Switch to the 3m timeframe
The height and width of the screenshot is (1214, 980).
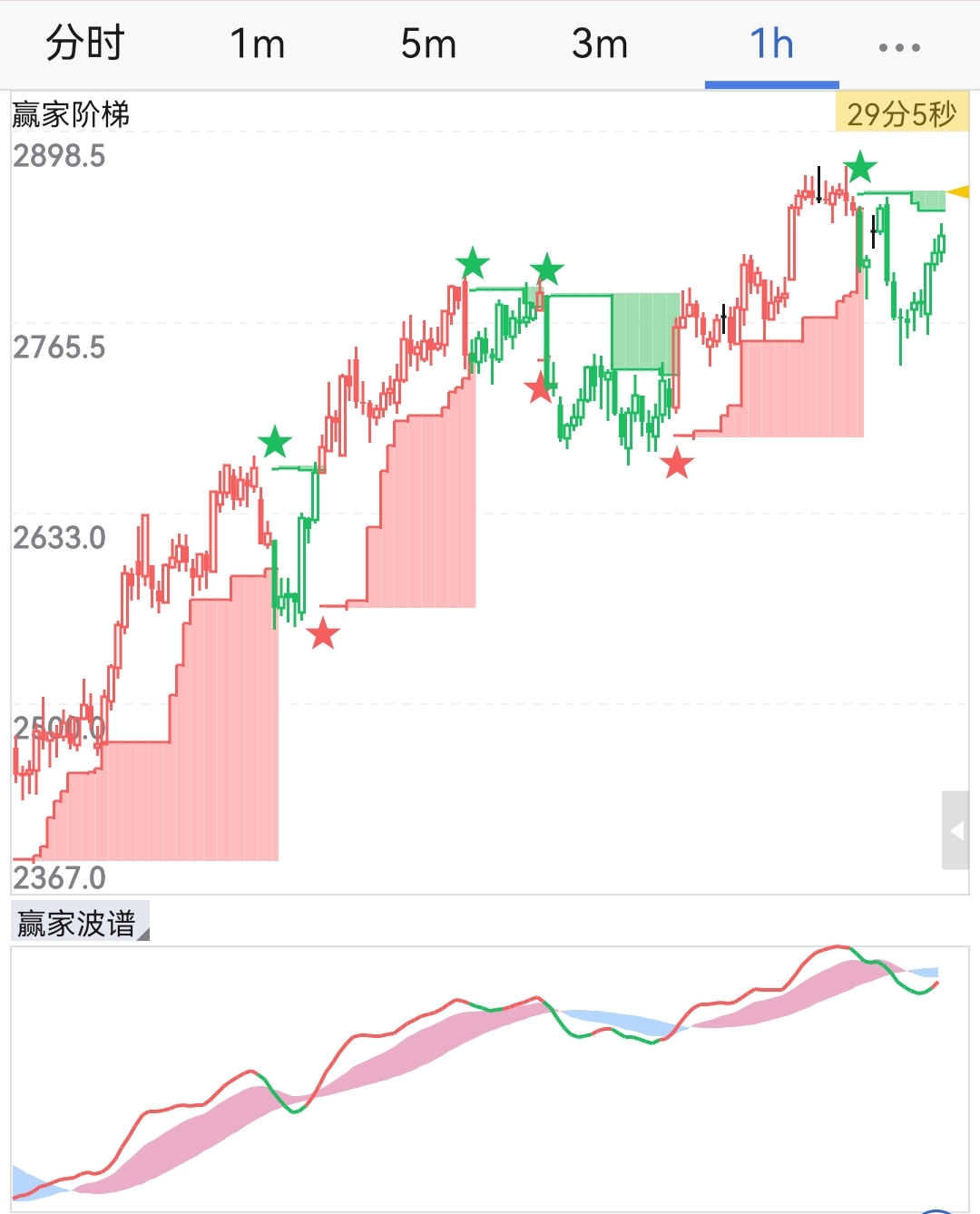(x=600, y=44)
